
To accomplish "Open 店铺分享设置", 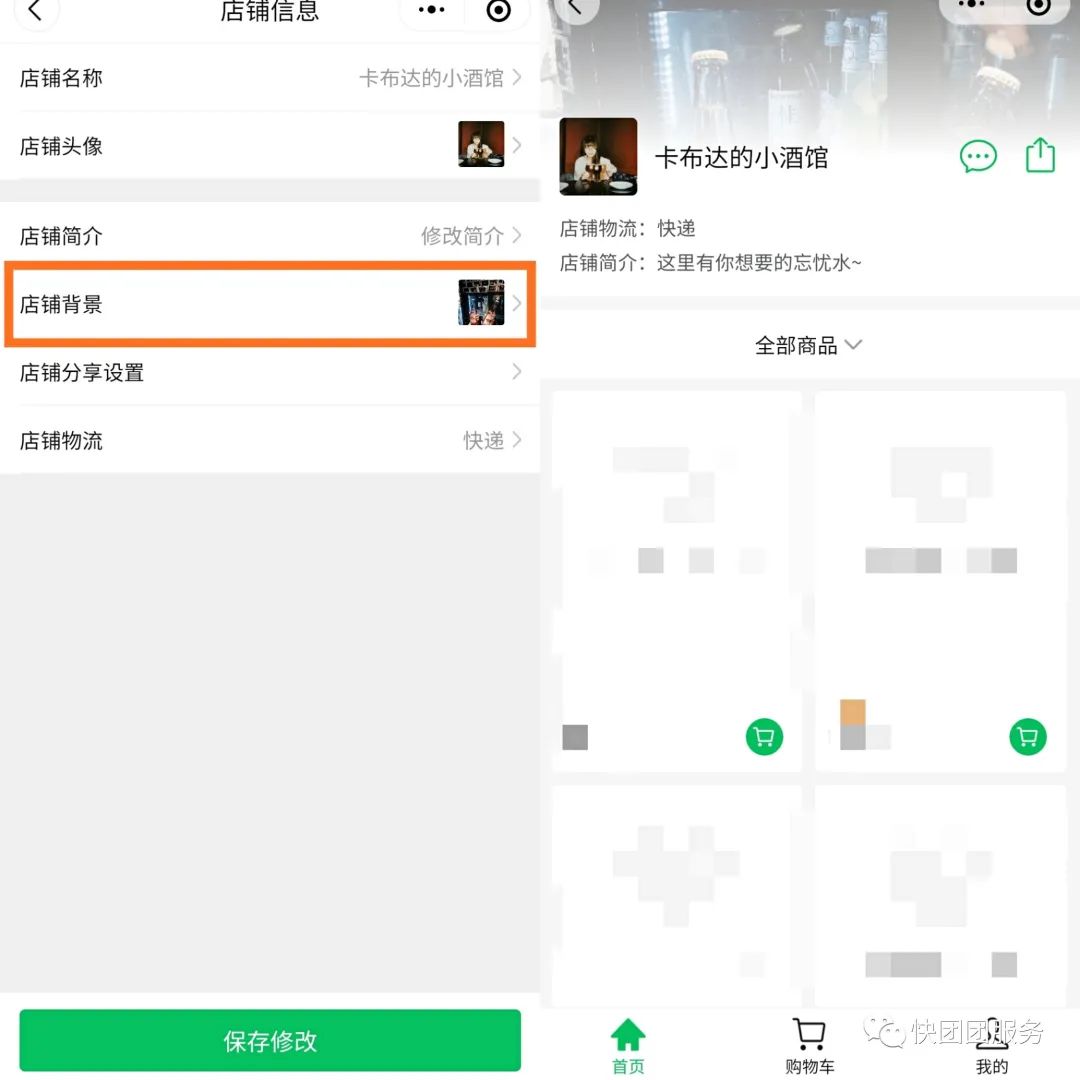I will coord(270,372).
